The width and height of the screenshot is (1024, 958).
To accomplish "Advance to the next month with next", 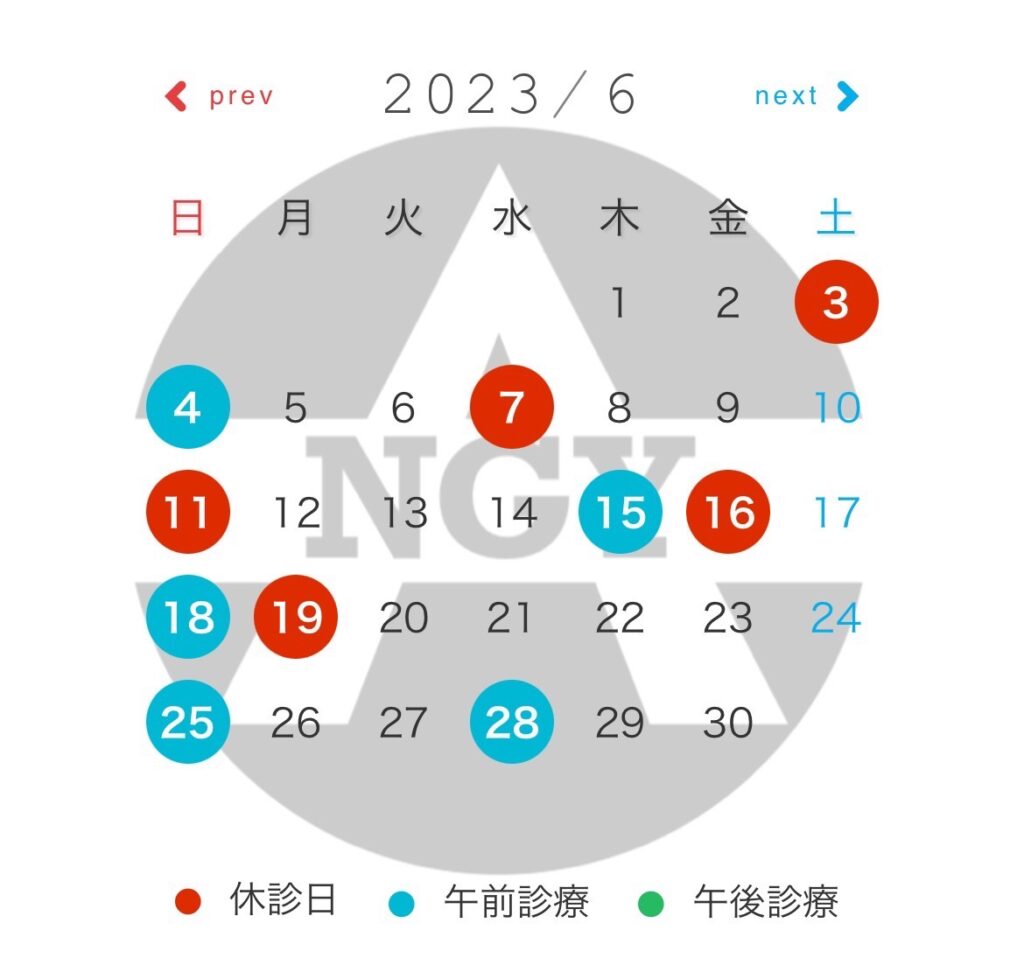I will click(806, 96).
